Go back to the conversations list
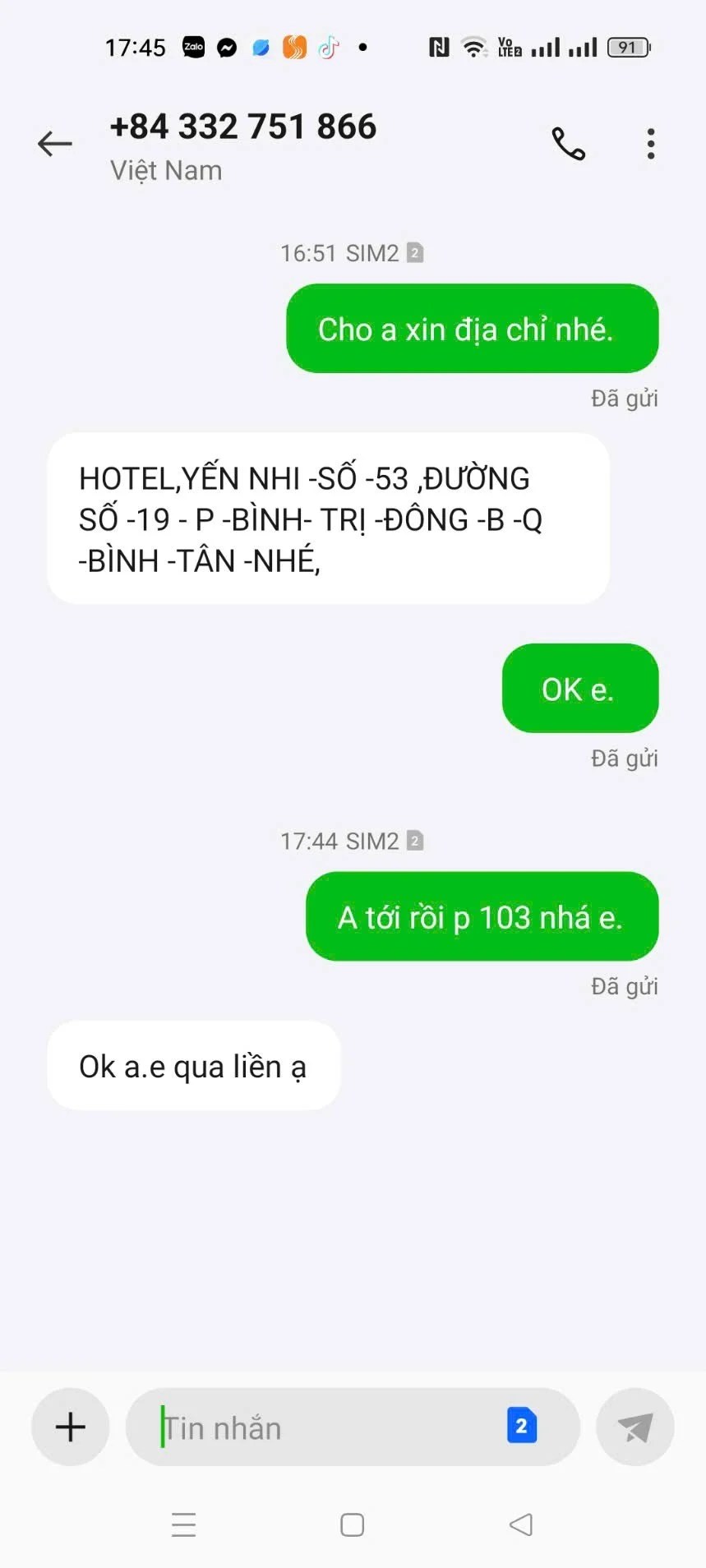 55,144
